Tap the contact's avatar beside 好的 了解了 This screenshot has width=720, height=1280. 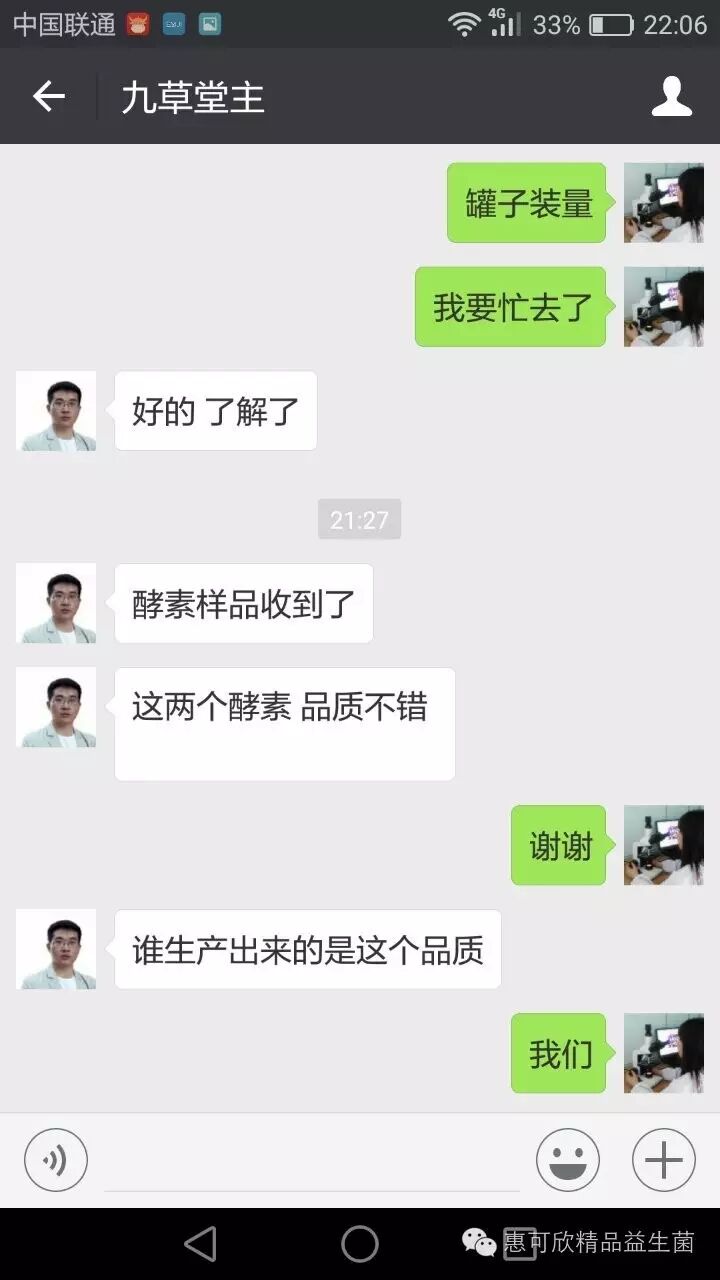pos(57,411)
